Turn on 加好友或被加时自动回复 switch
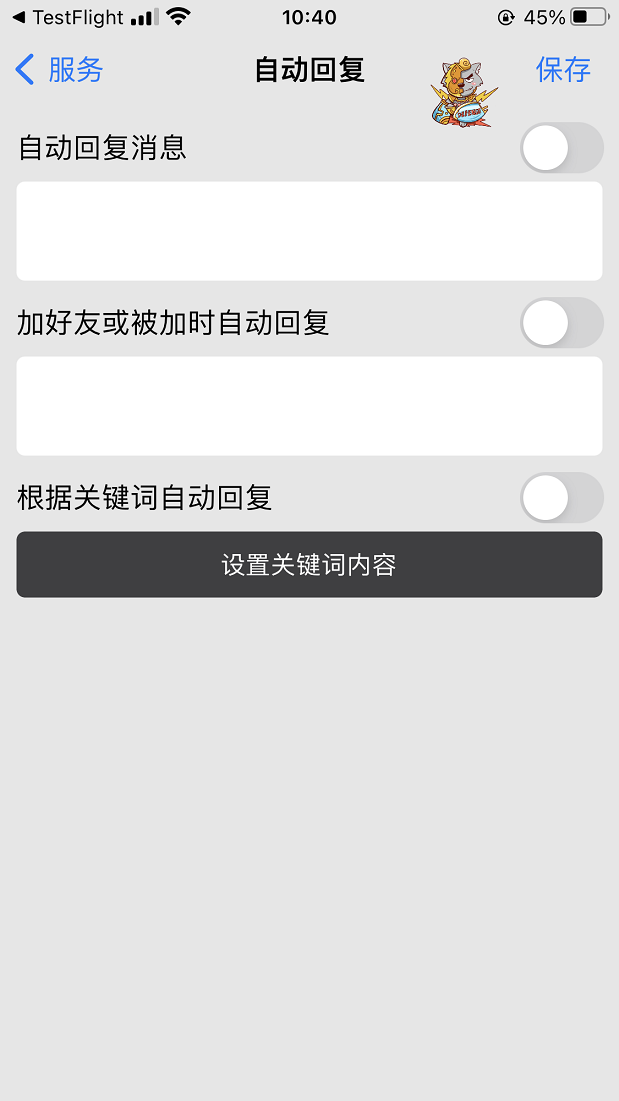 pos(561,323)
